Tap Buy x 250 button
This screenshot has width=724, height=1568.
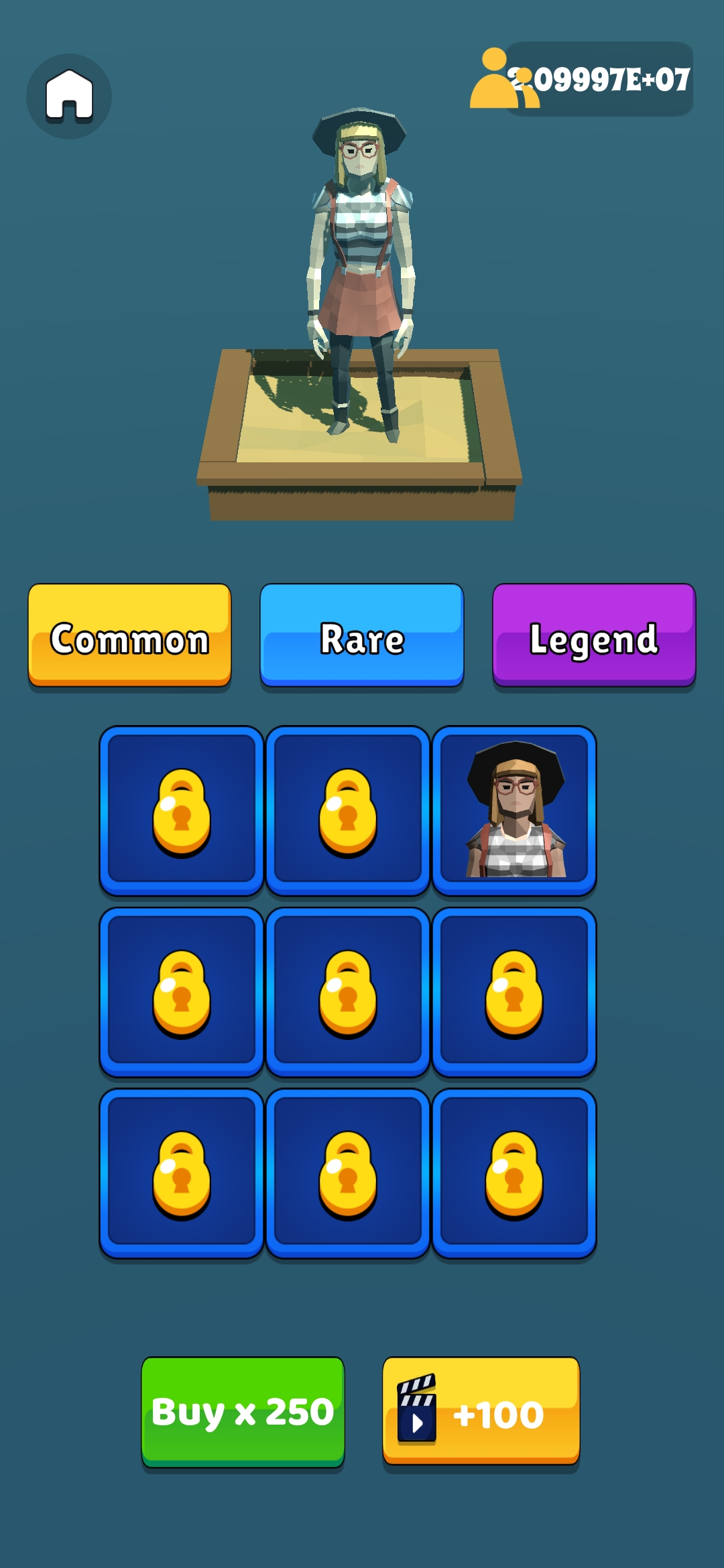[243, 1411]
